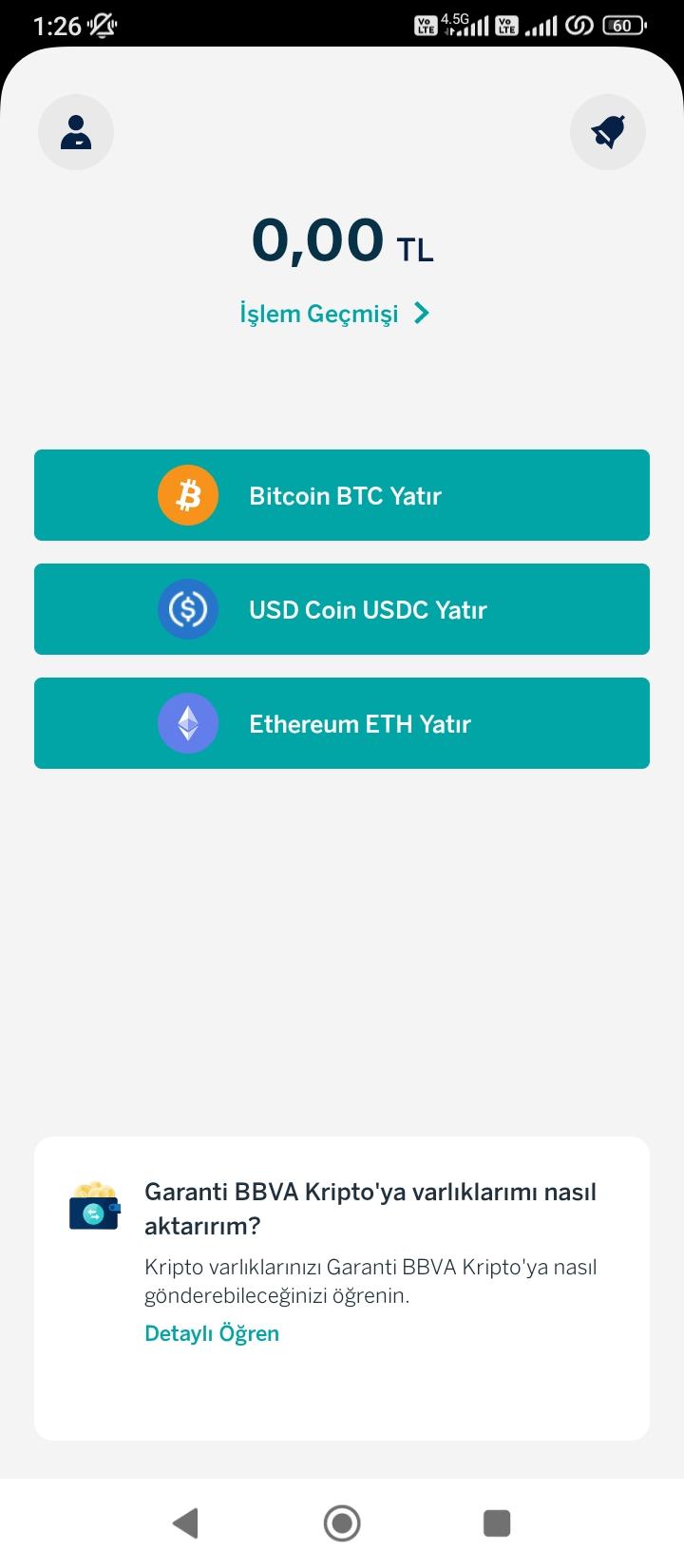
Task: Tap the Android back navigation arrow
Action: coord(186,1522)
